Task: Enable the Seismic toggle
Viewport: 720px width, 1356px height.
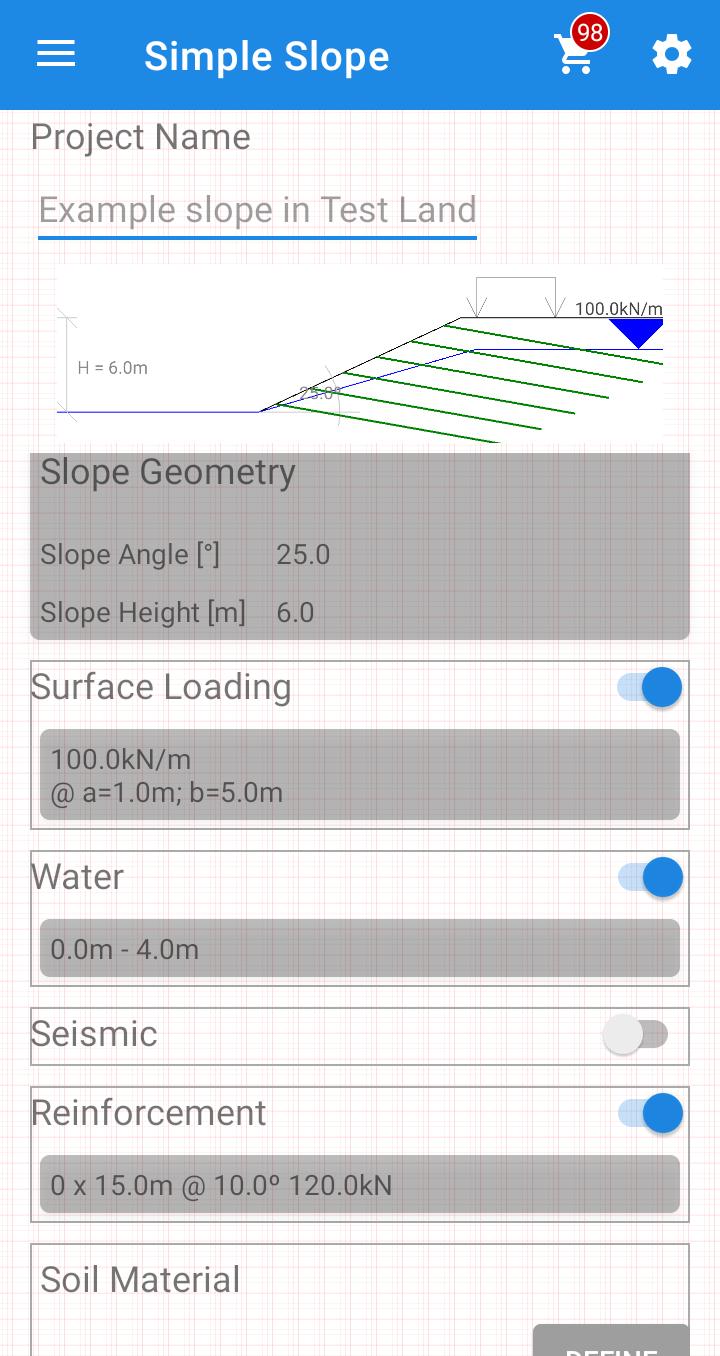Action: tap(637, 1034)
